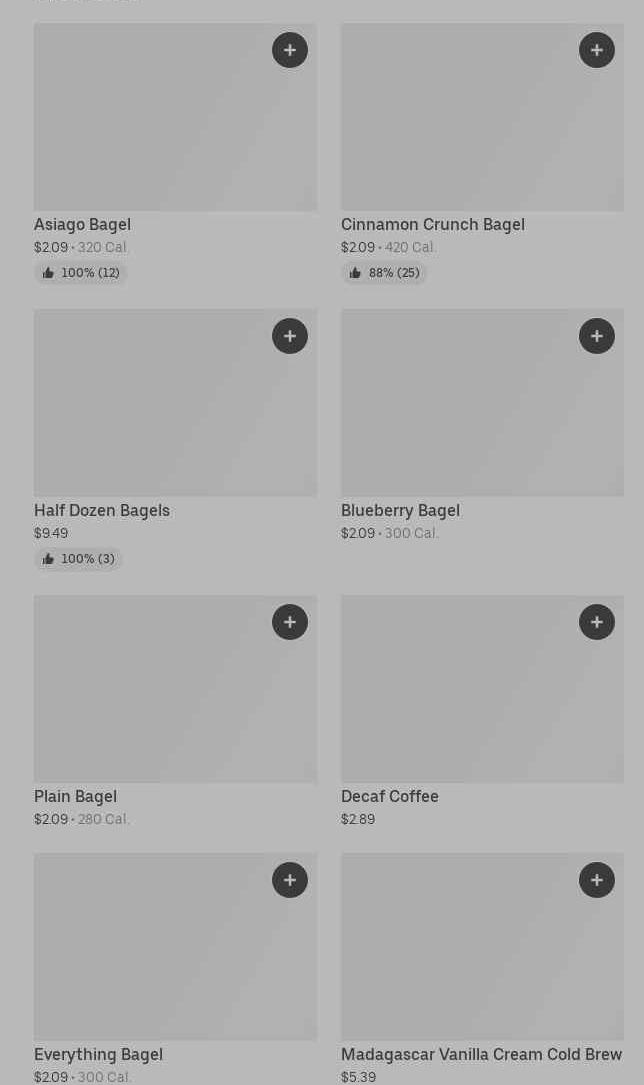644x1085 pixels.
Task: View the Blueberry Bagel item
Action: 482,426
